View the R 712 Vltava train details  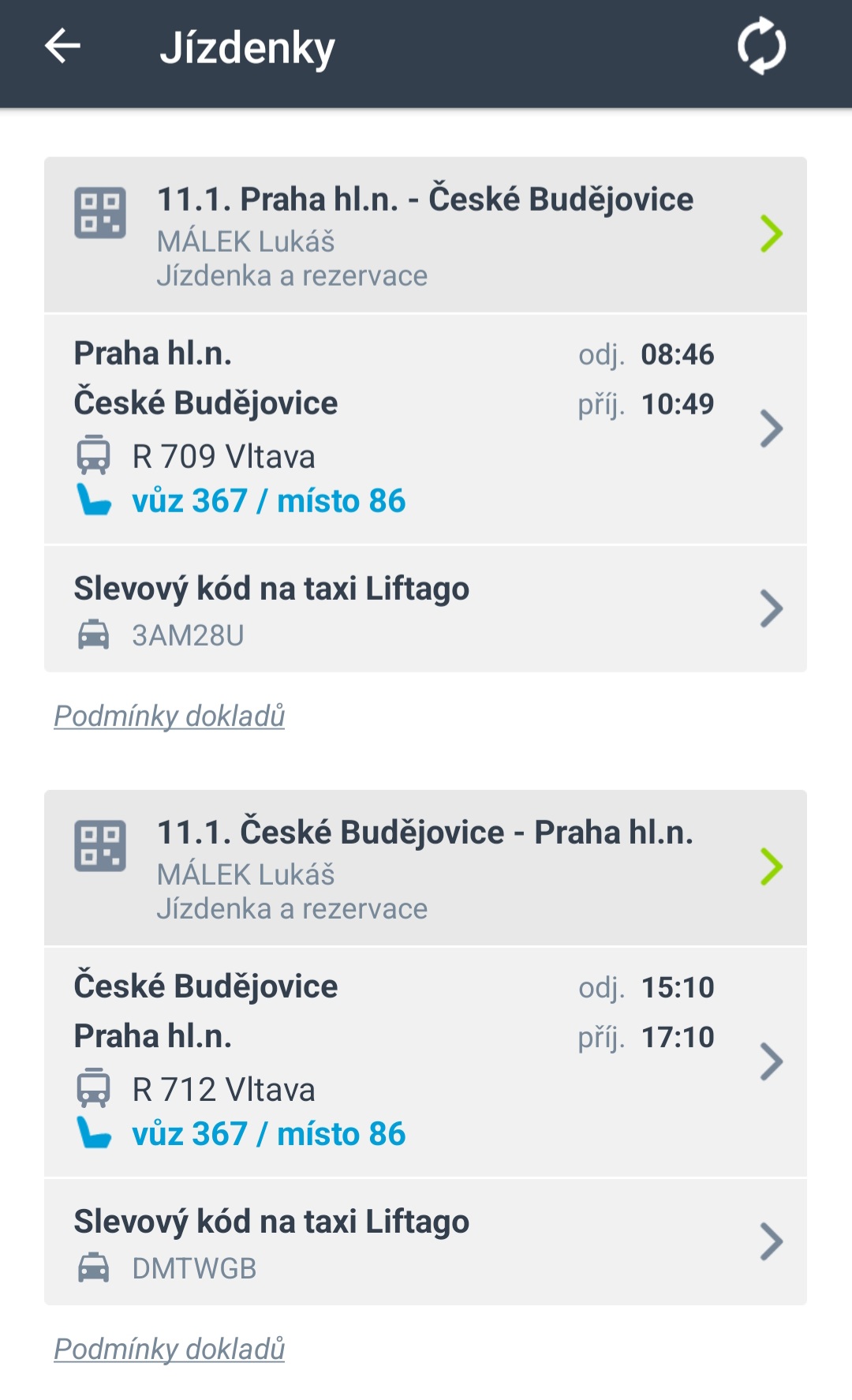coord(425,1062)
